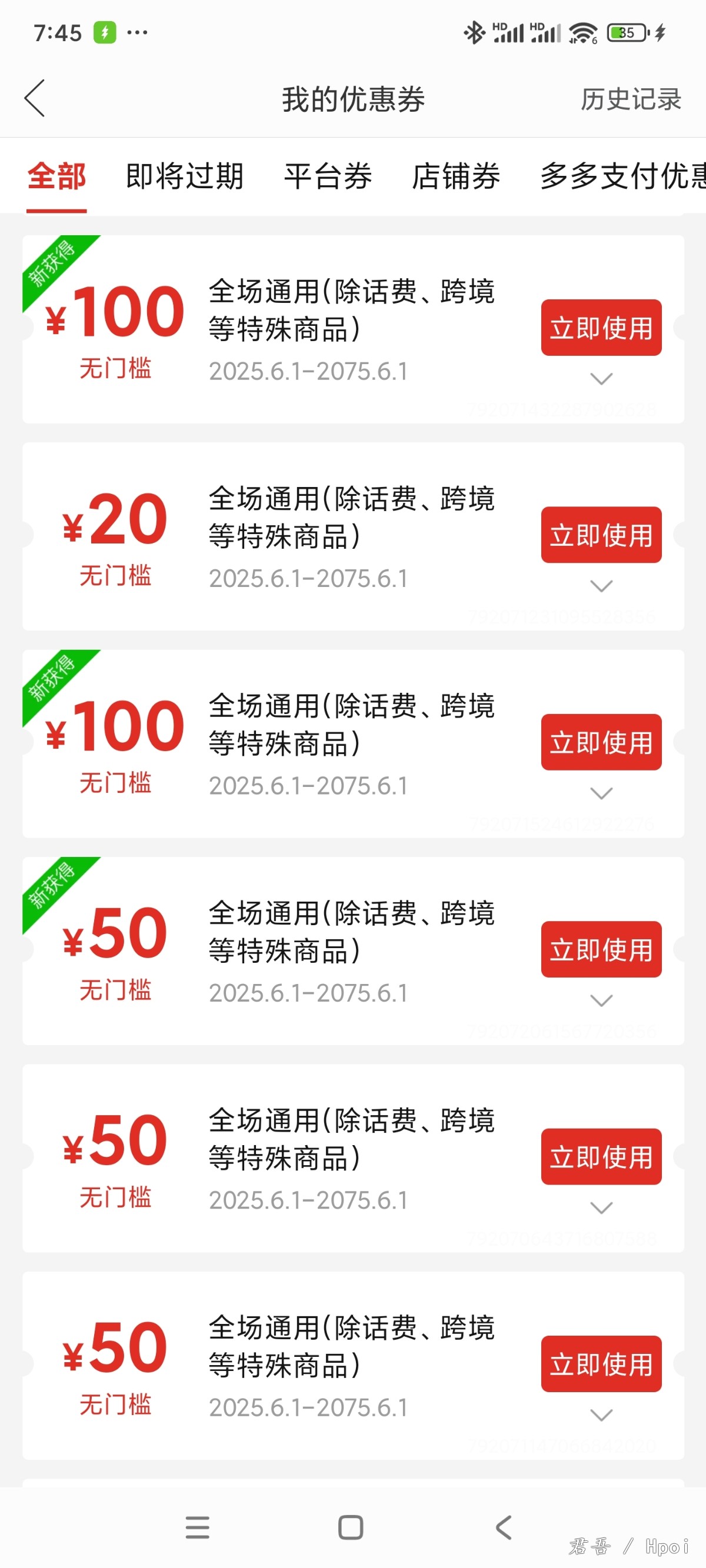
Task: Switch to the 平台券 tab
Action: pos(328,176)
